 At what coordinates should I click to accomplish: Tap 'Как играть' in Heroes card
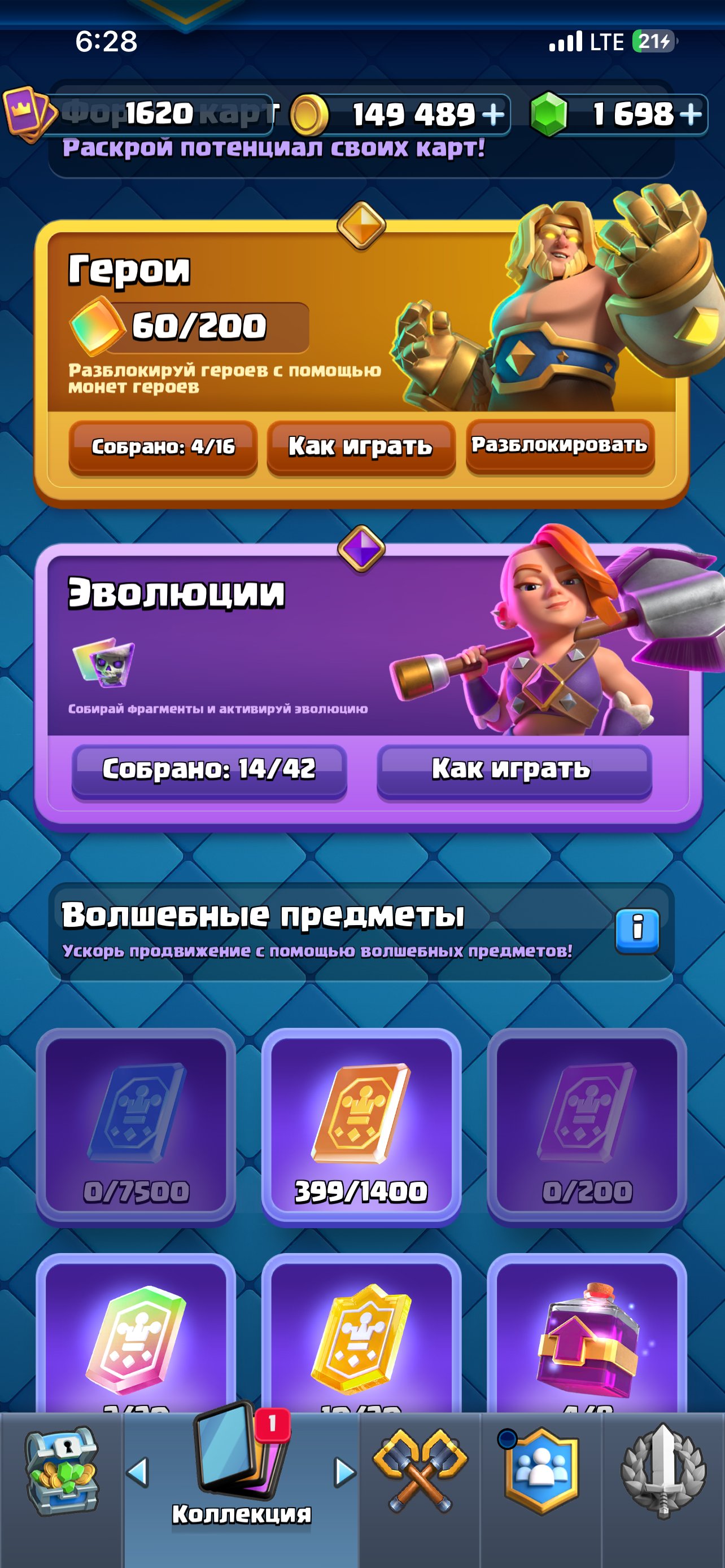361,447
